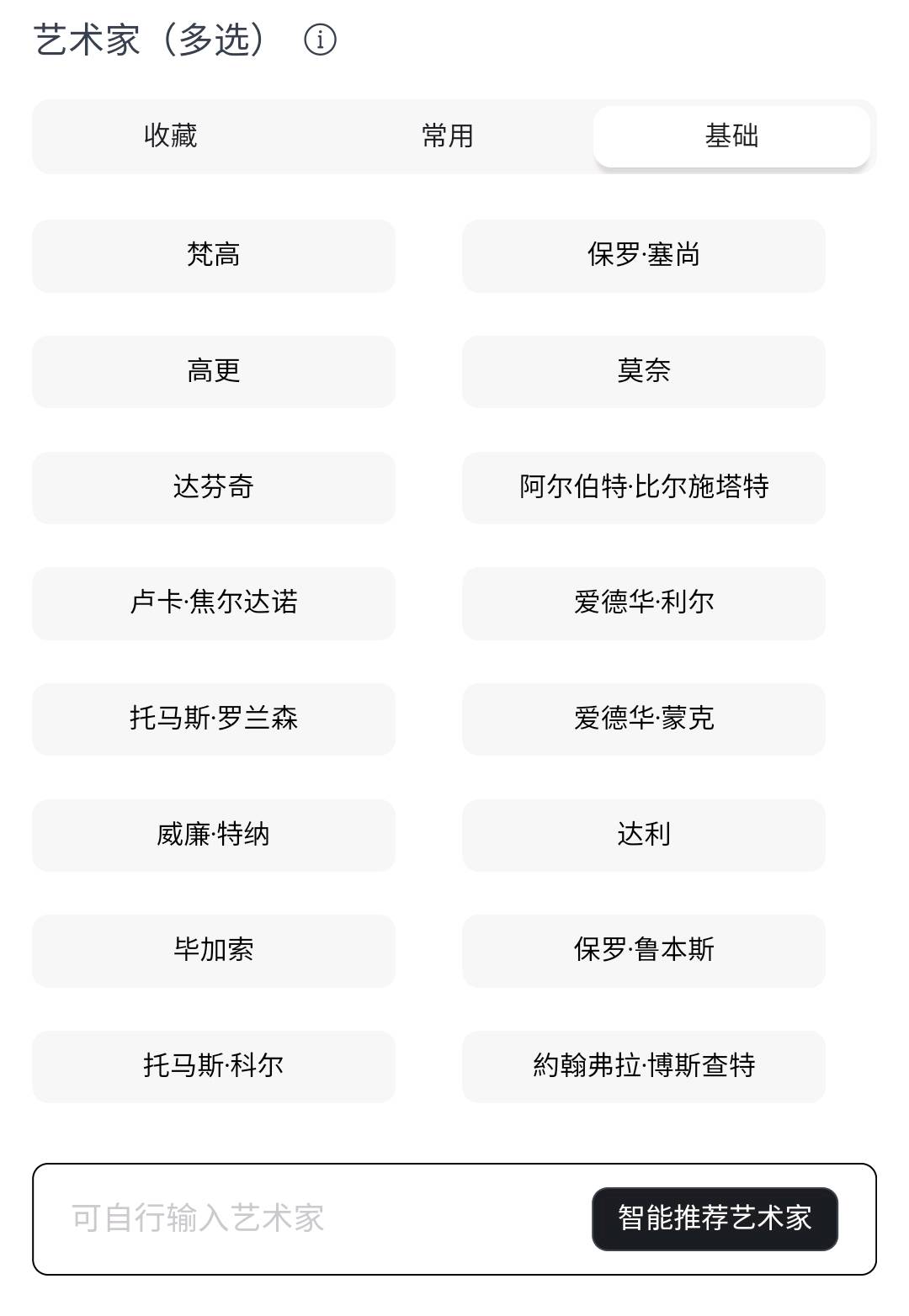The height and width of the screenshot is (1316, 909).
Task: Choose 阿尔伯特·比尔施塔特
Action: tap(643, 488)
